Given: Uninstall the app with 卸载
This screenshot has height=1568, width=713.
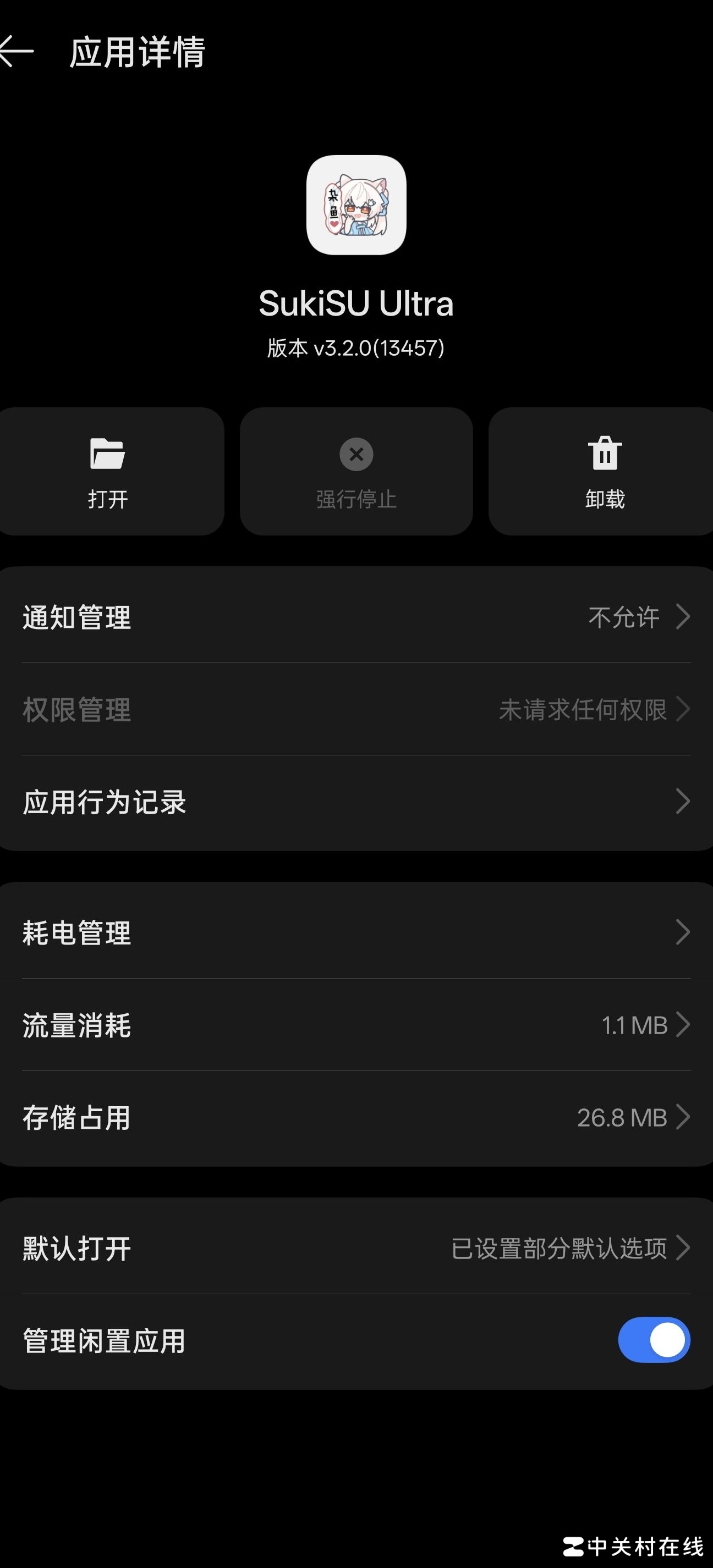Looking at the screenshot, I should tap(604, 472).
